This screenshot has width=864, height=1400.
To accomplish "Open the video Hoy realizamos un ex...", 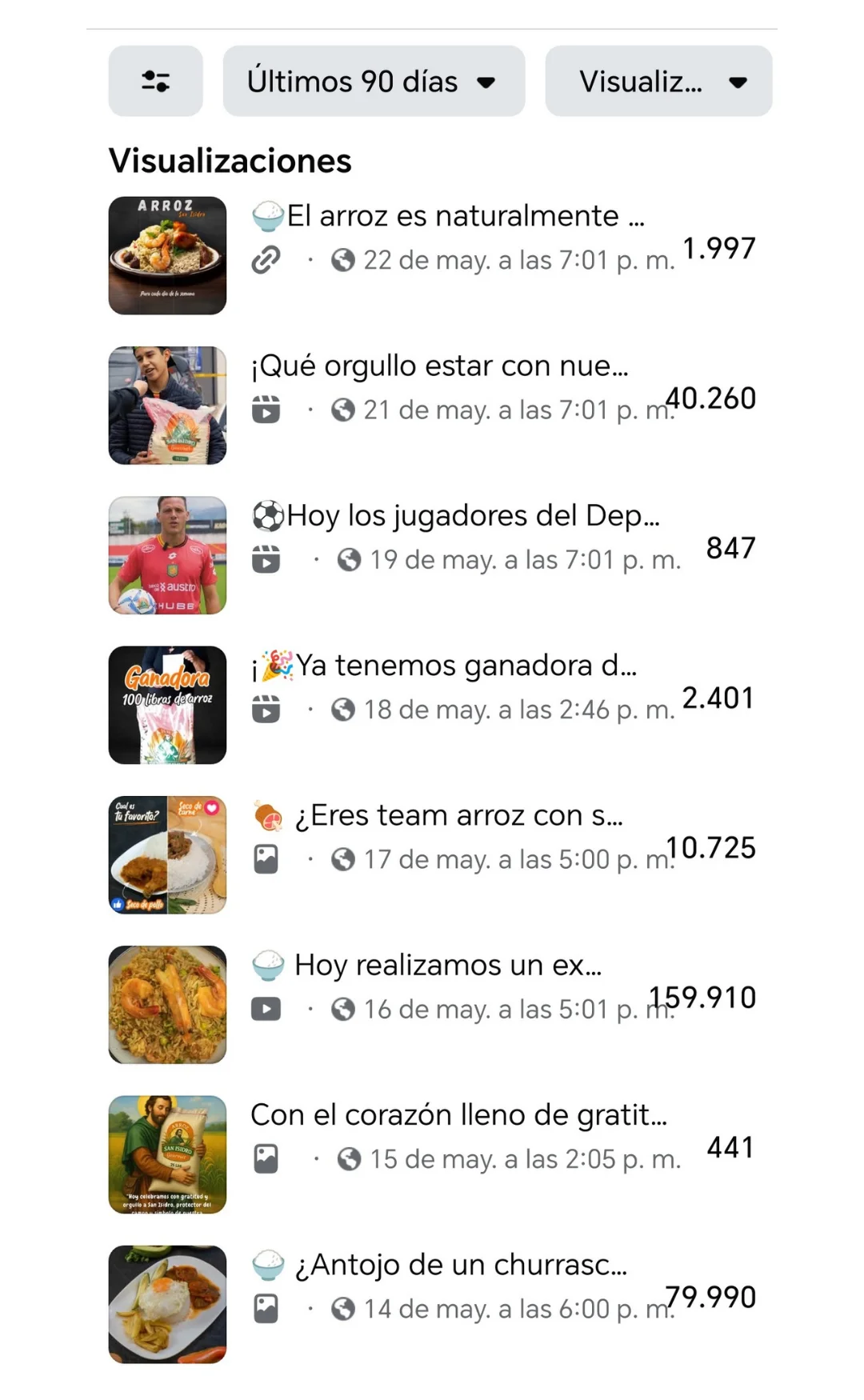I will click(x=432, y=1005).
